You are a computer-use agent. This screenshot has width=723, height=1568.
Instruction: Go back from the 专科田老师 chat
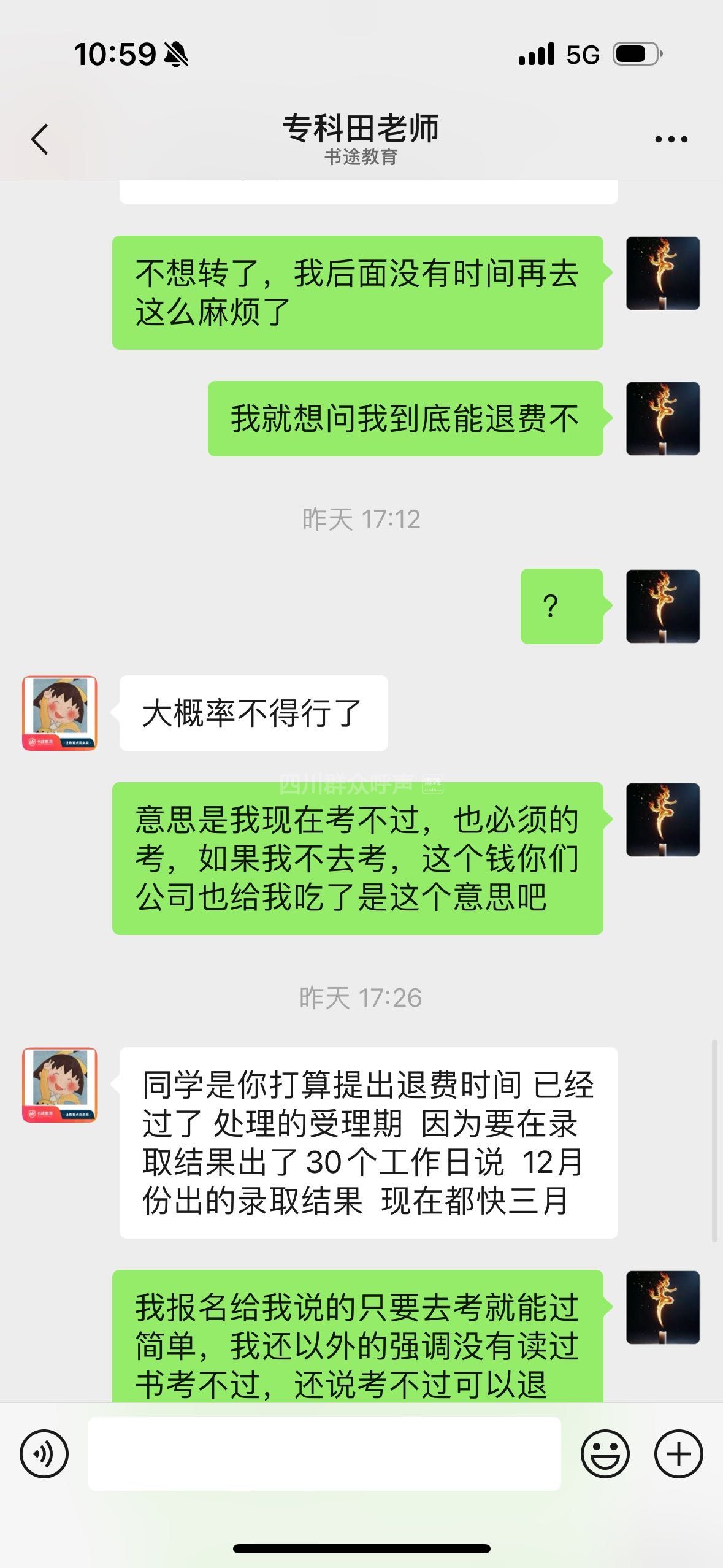40,139
